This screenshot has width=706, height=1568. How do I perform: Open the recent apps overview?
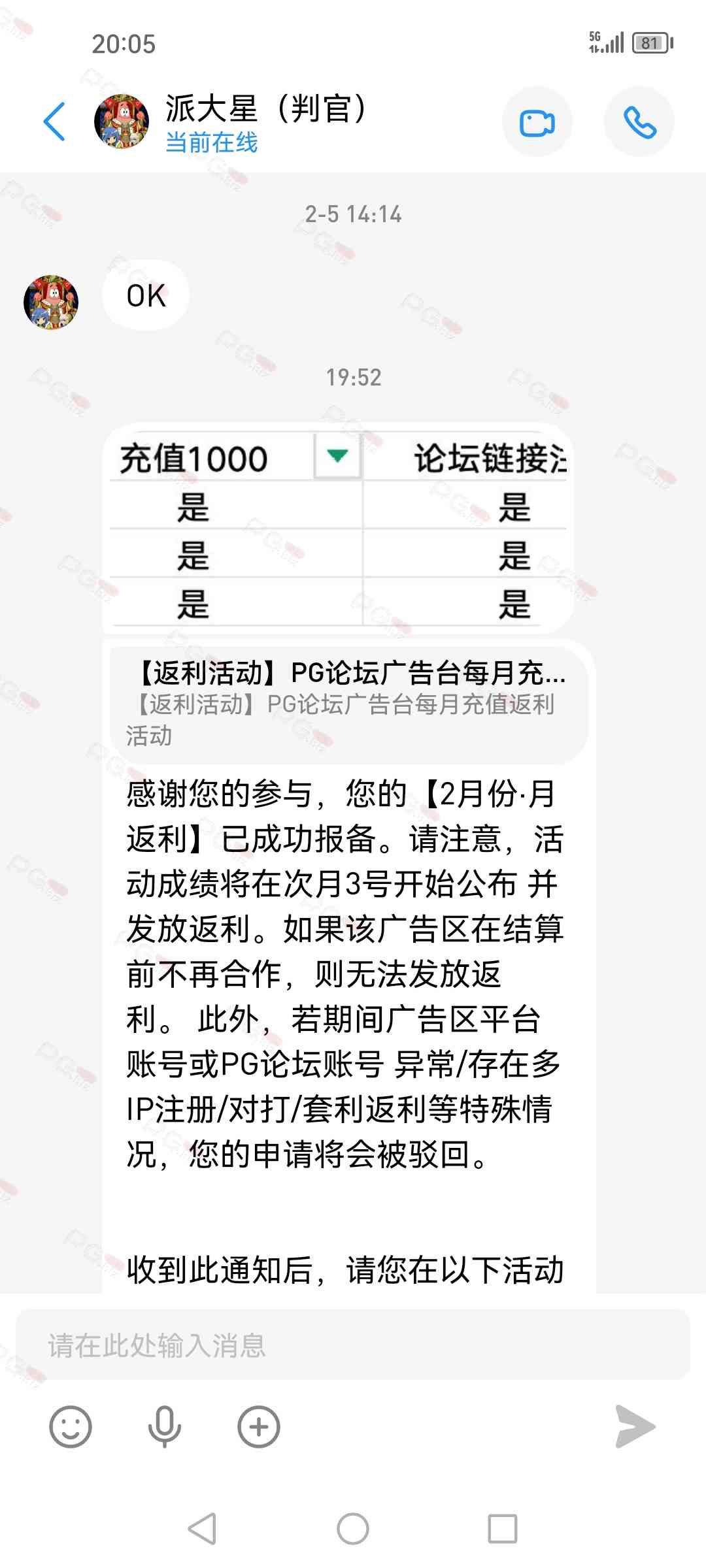point(502,1529)
